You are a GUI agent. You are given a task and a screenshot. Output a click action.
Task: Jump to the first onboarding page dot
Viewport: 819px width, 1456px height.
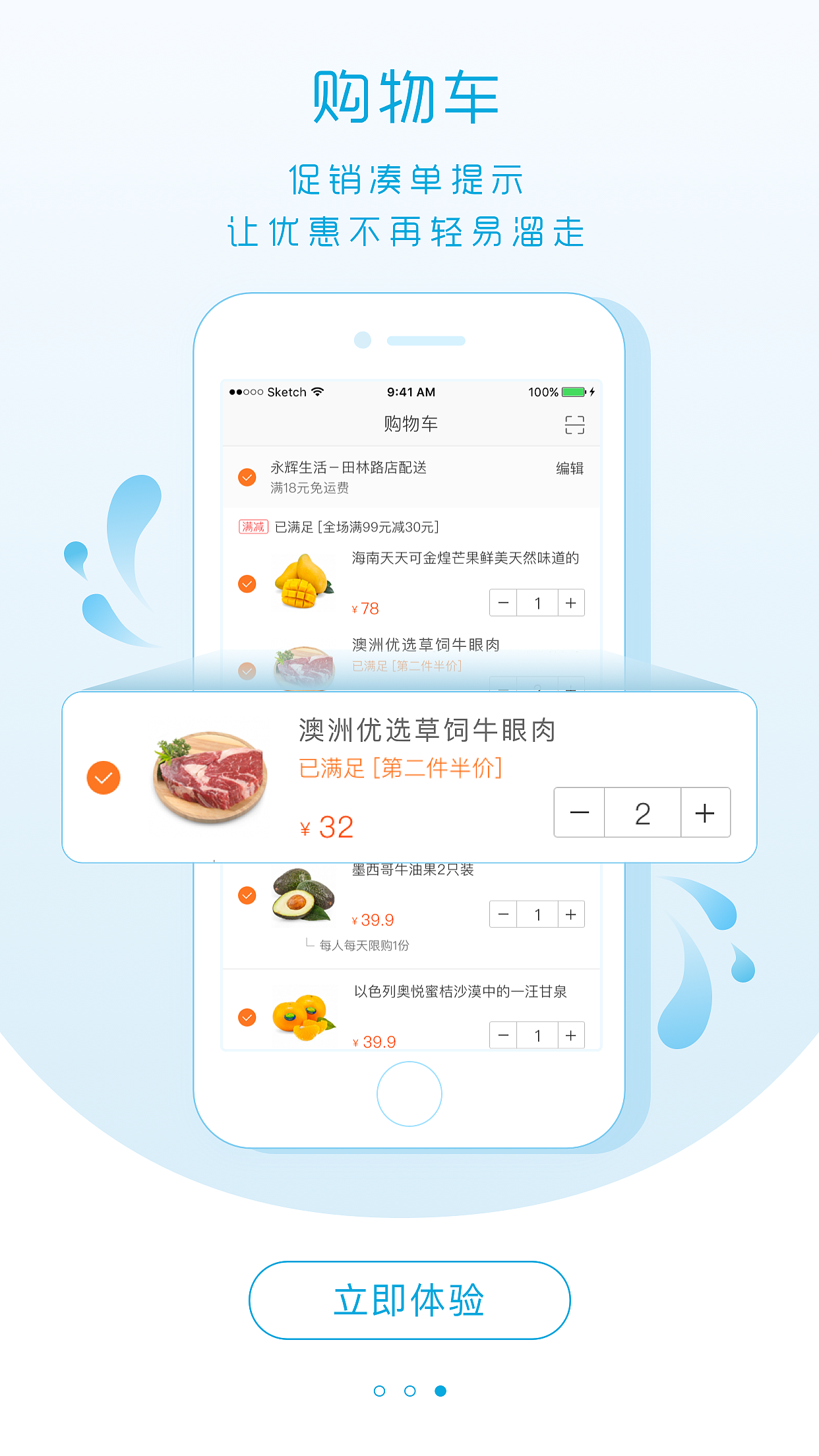point(379,1391)
